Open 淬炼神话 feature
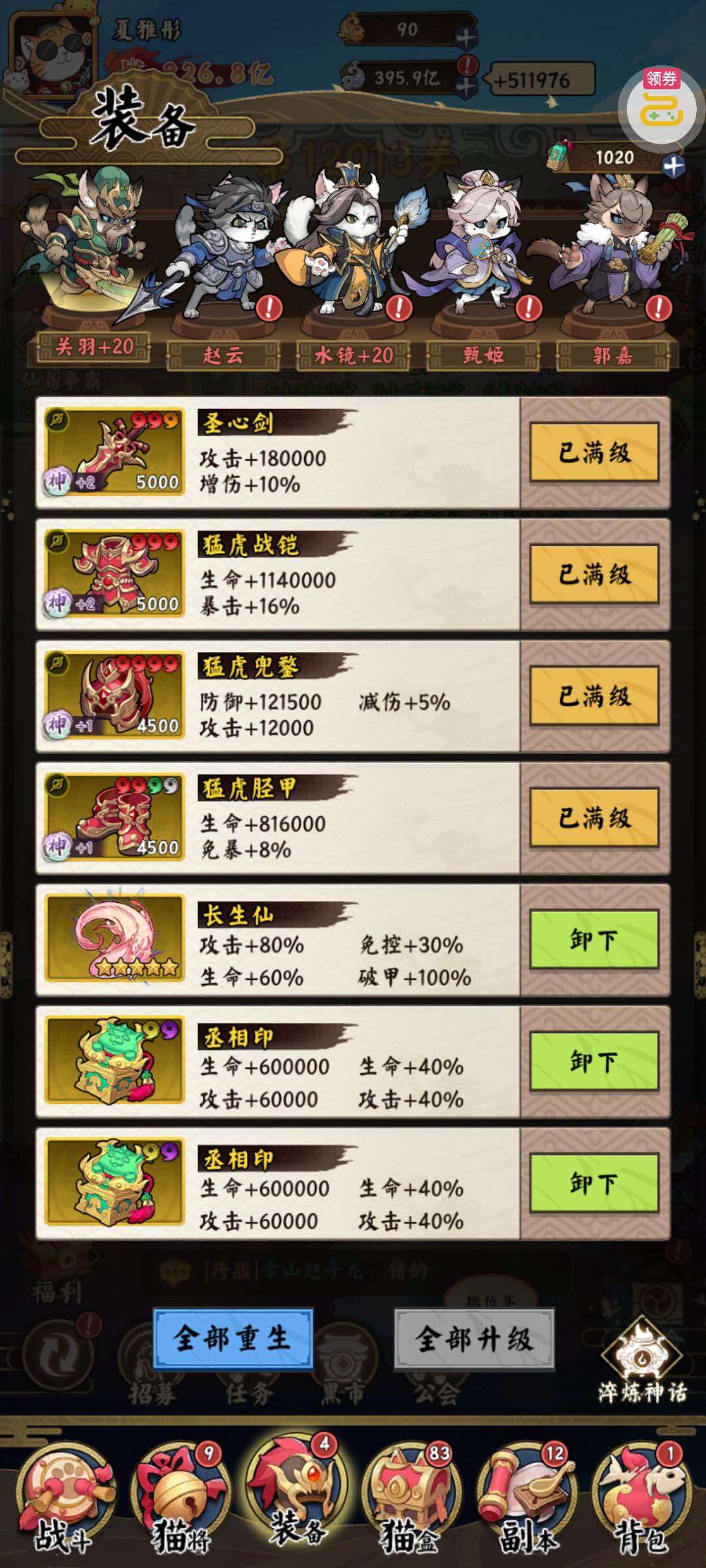 (642, 1360)
